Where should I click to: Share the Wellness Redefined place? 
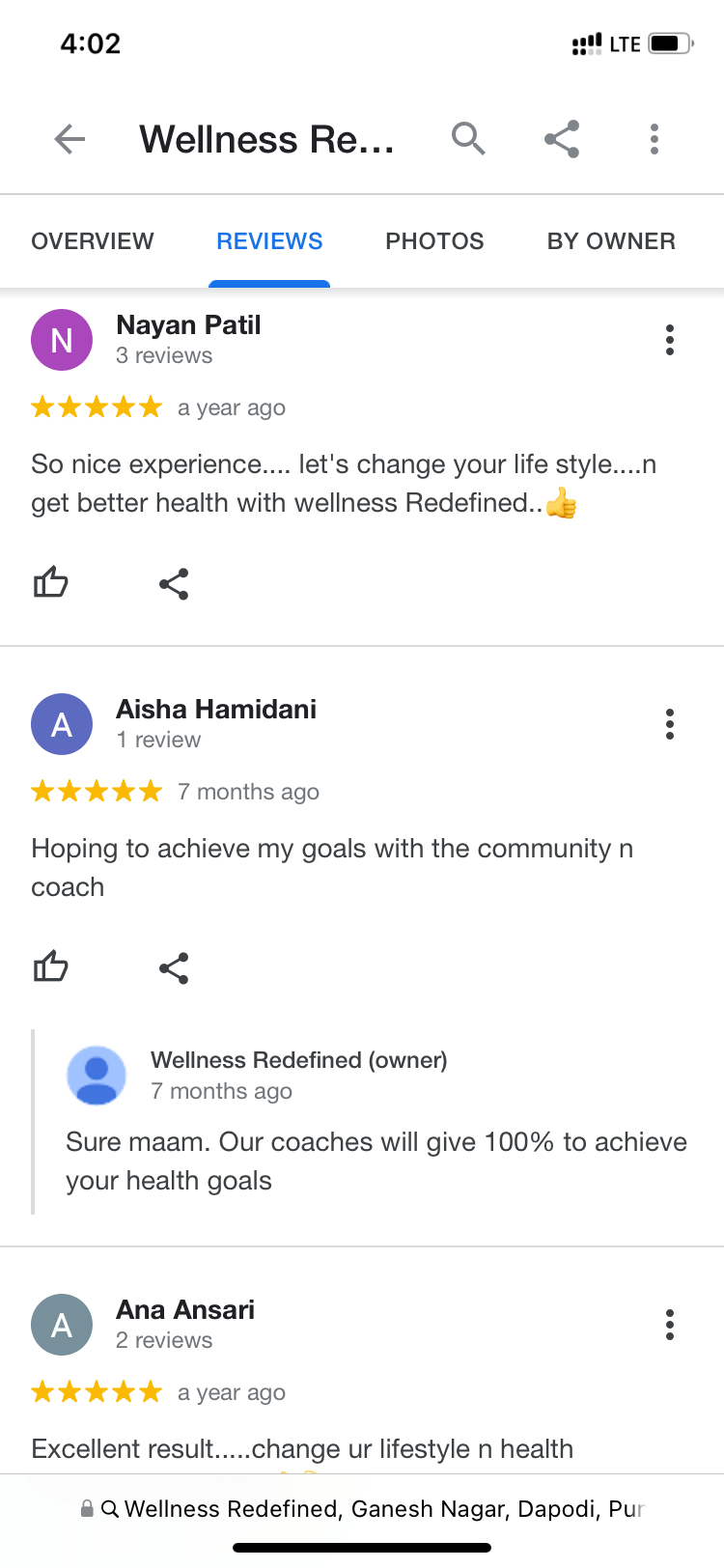coord(561,140)
